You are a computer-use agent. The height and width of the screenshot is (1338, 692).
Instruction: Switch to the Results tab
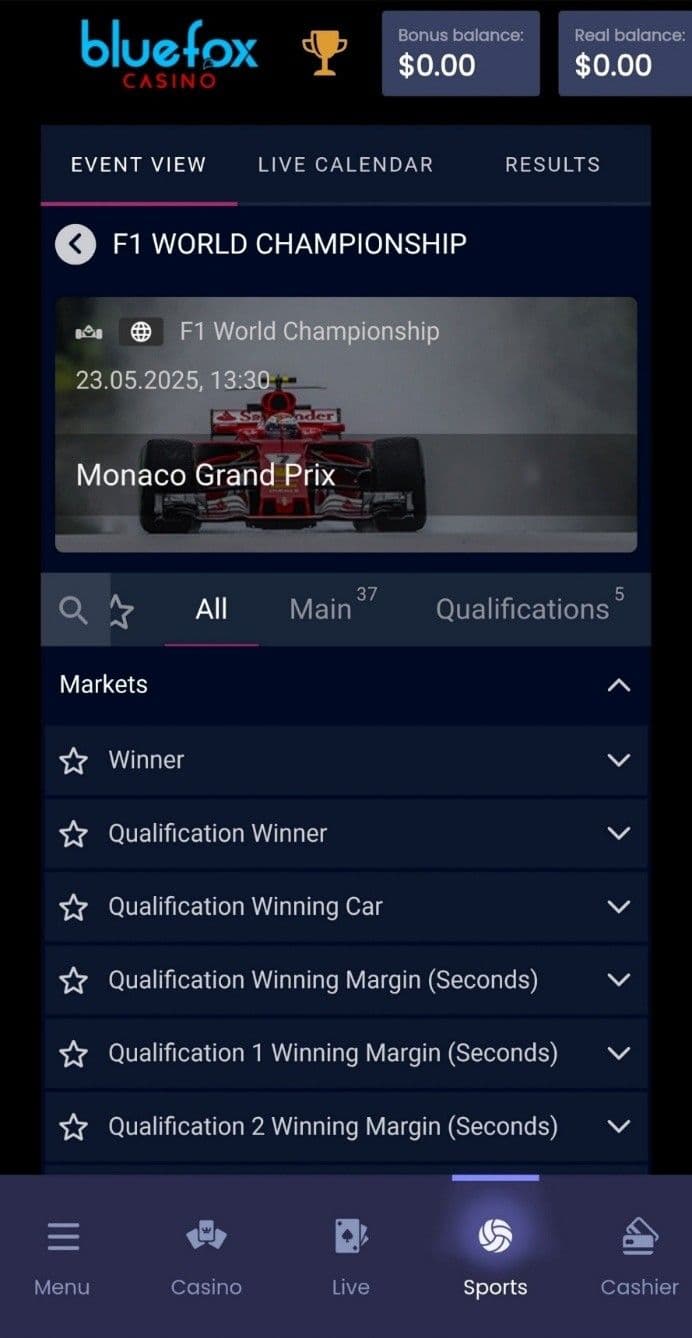click(552, 165)
